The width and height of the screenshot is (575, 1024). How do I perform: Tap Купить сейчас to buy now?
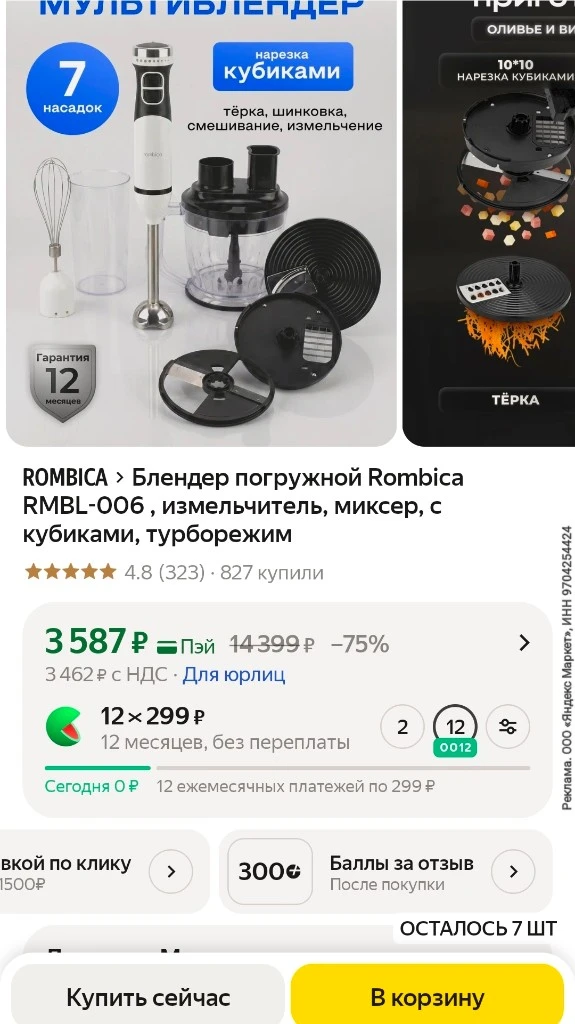(x=148, y=995)
